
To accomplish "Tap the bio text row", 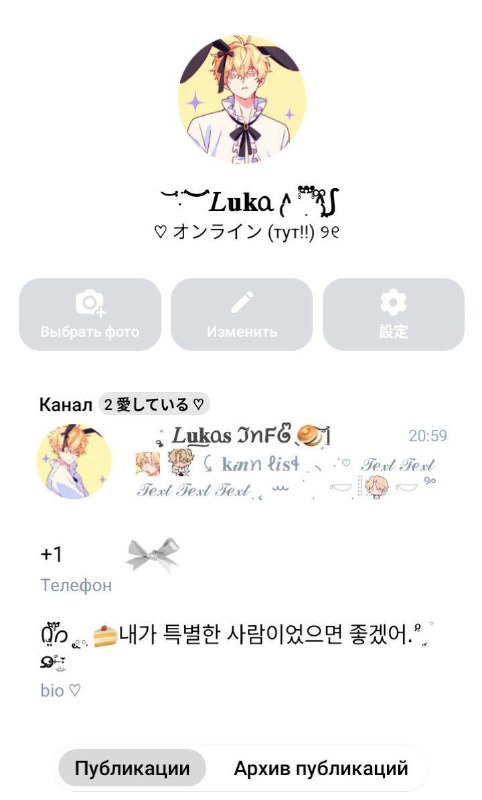I will [x=241, y=658].
